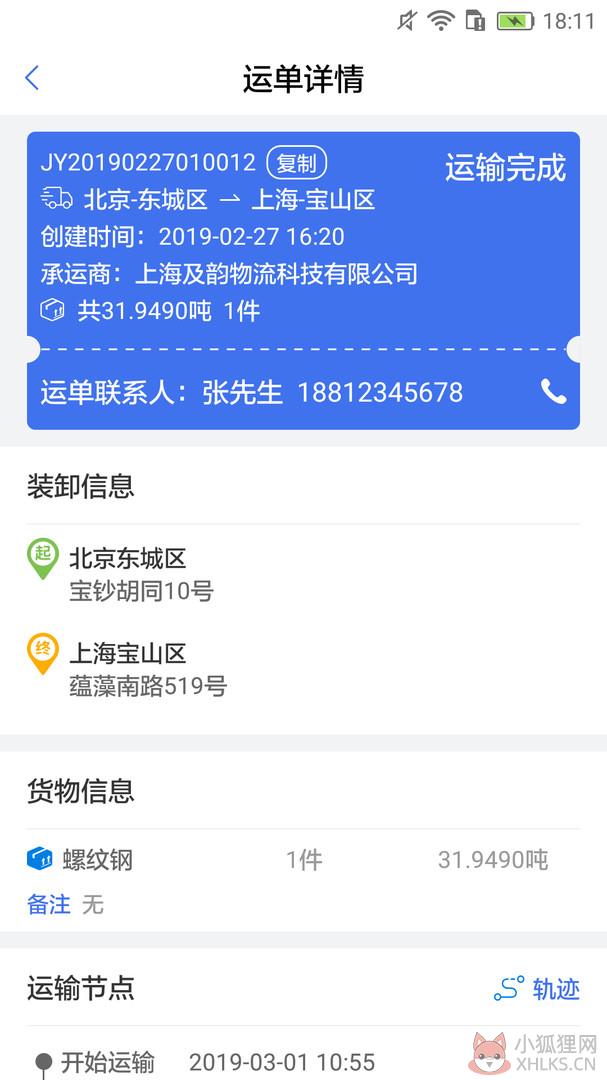607x1080 pixels.
Task: Call 张先生 using the phone icon
Action: [x=553, y=391]
